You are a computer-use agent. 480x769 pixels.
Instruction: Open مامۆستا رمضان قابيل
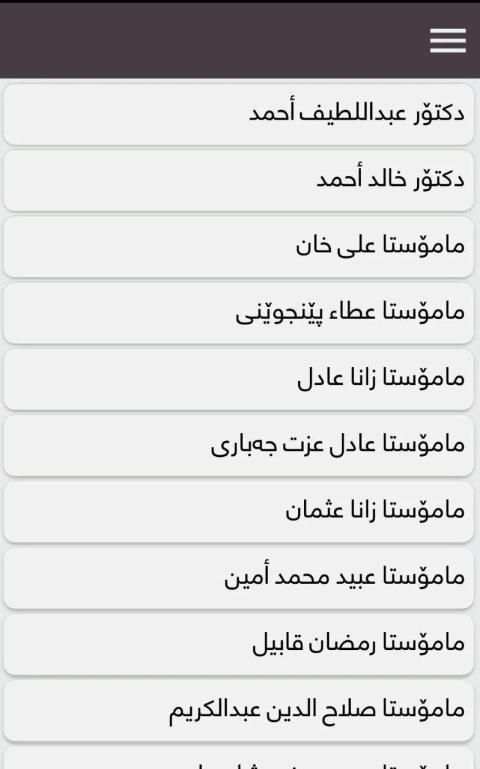(238, 644)
